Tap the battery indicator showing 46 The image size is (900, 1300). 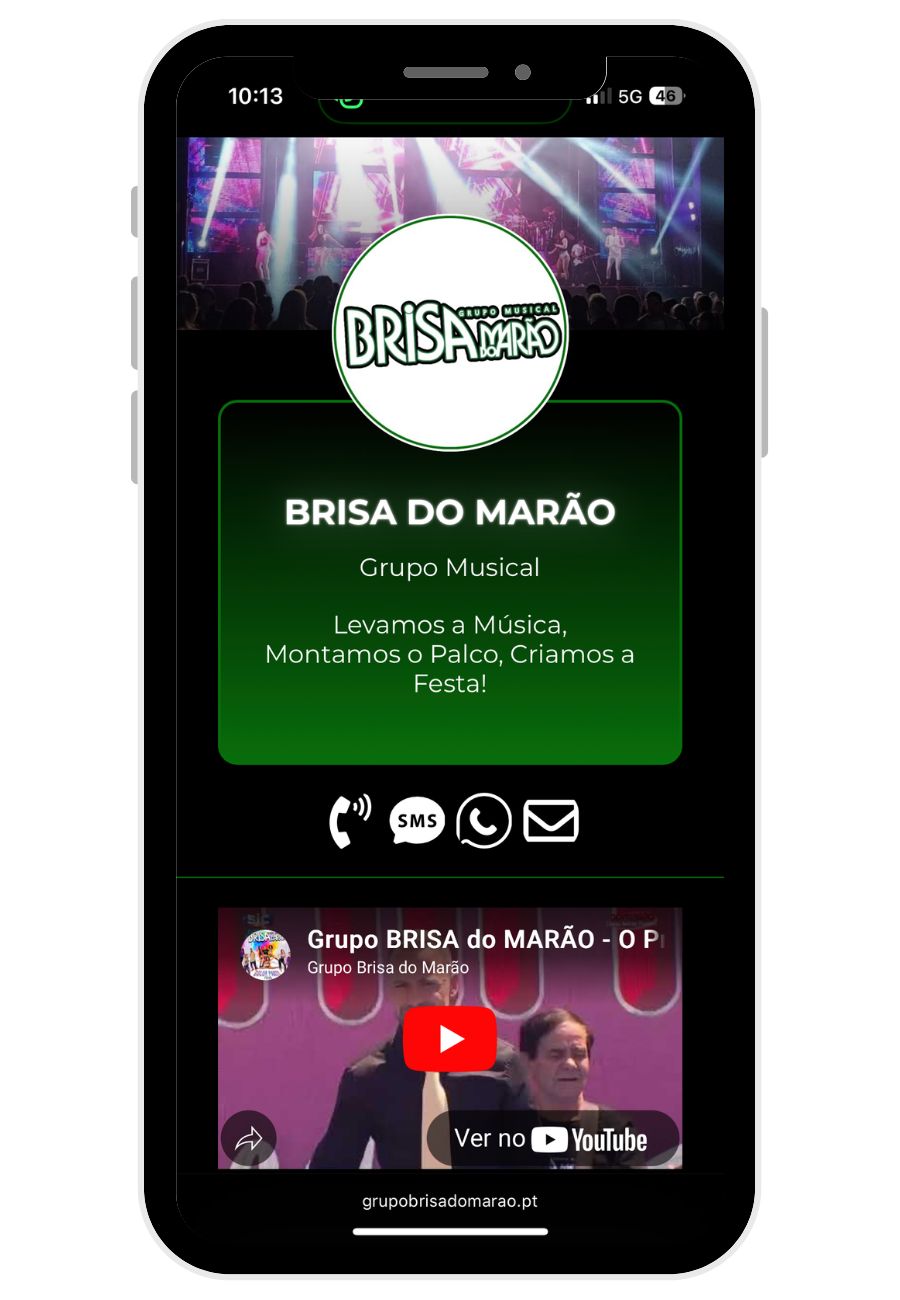[664, 95]
